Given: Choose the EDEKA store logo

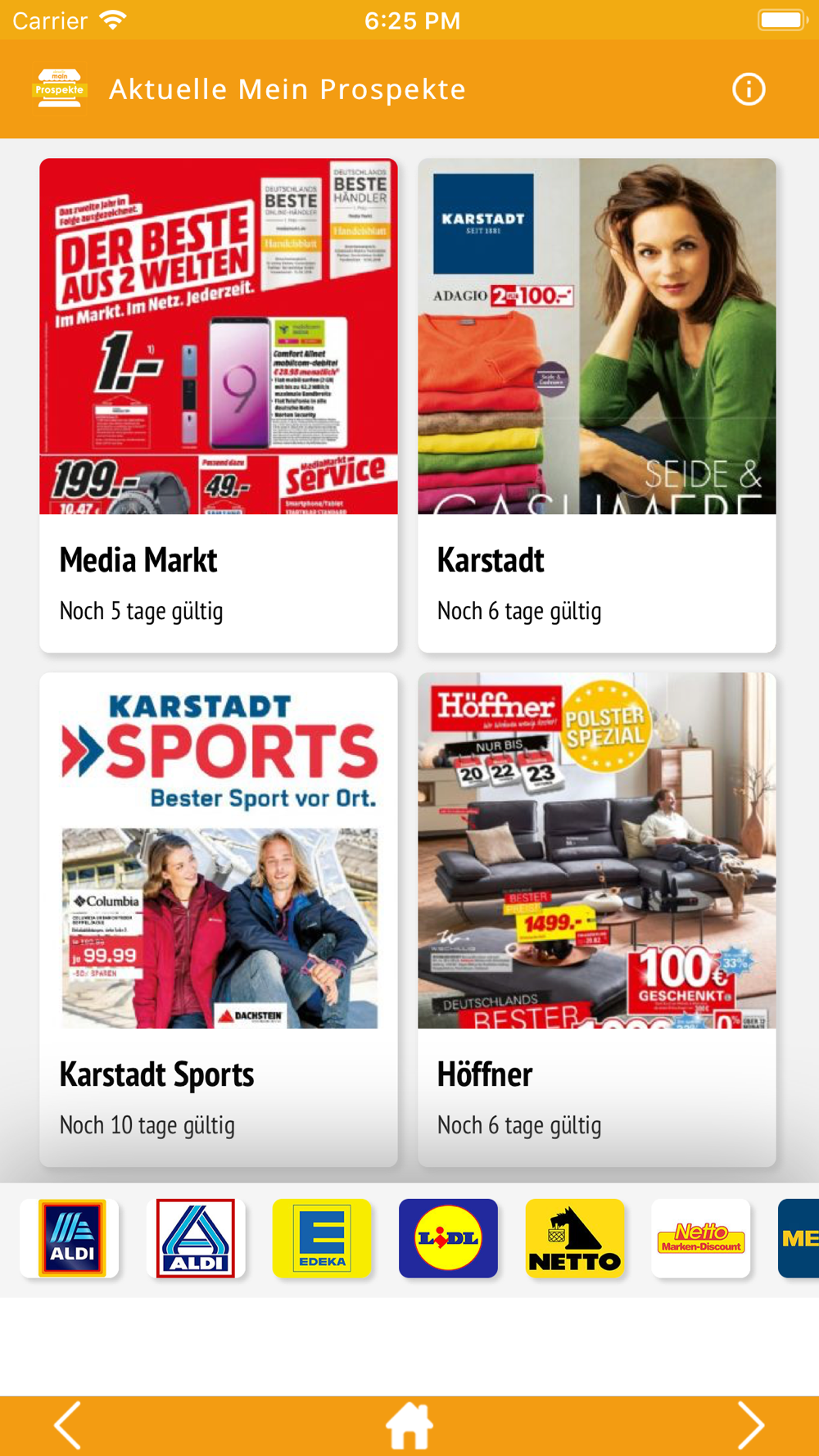Looking at the screenshot, I should coord(322,1238).
